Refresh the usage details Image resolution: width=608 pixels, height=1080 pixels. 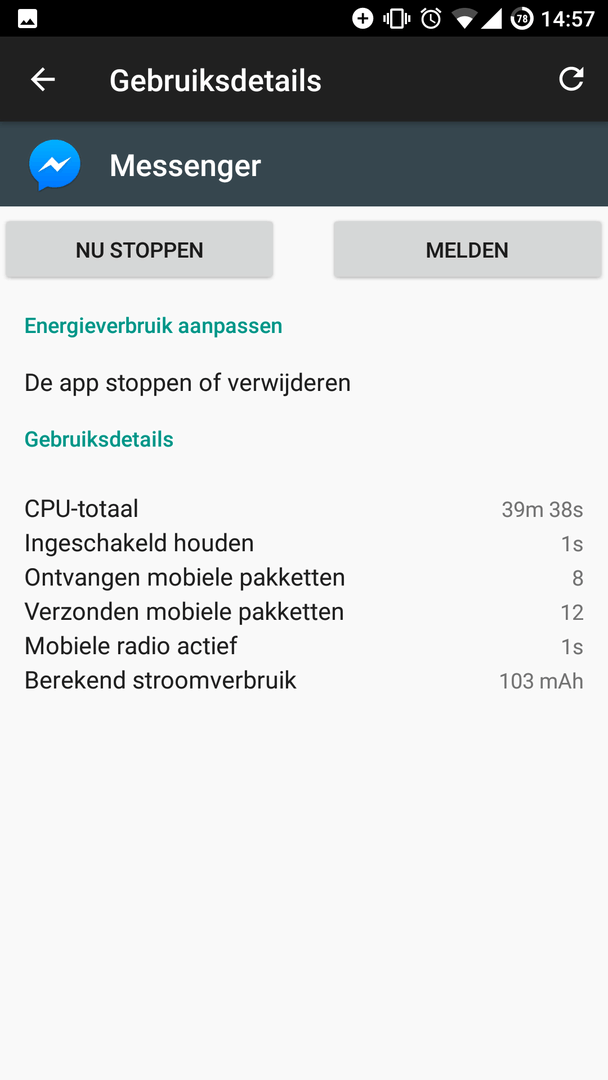[571, 80]
